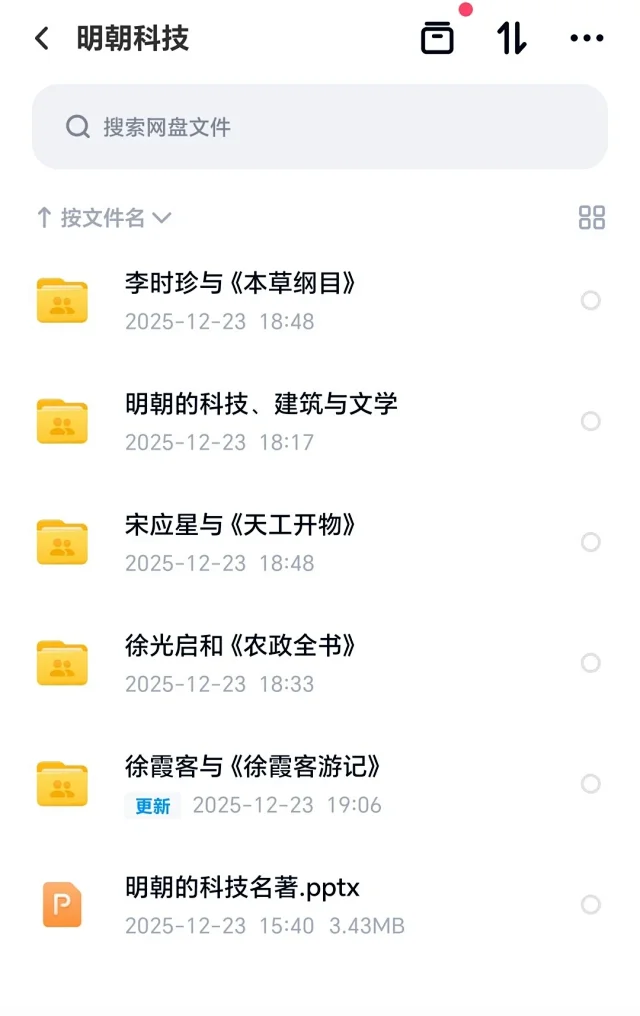
Task: Open the box icon with red dot
Action: tap(438, 39)
